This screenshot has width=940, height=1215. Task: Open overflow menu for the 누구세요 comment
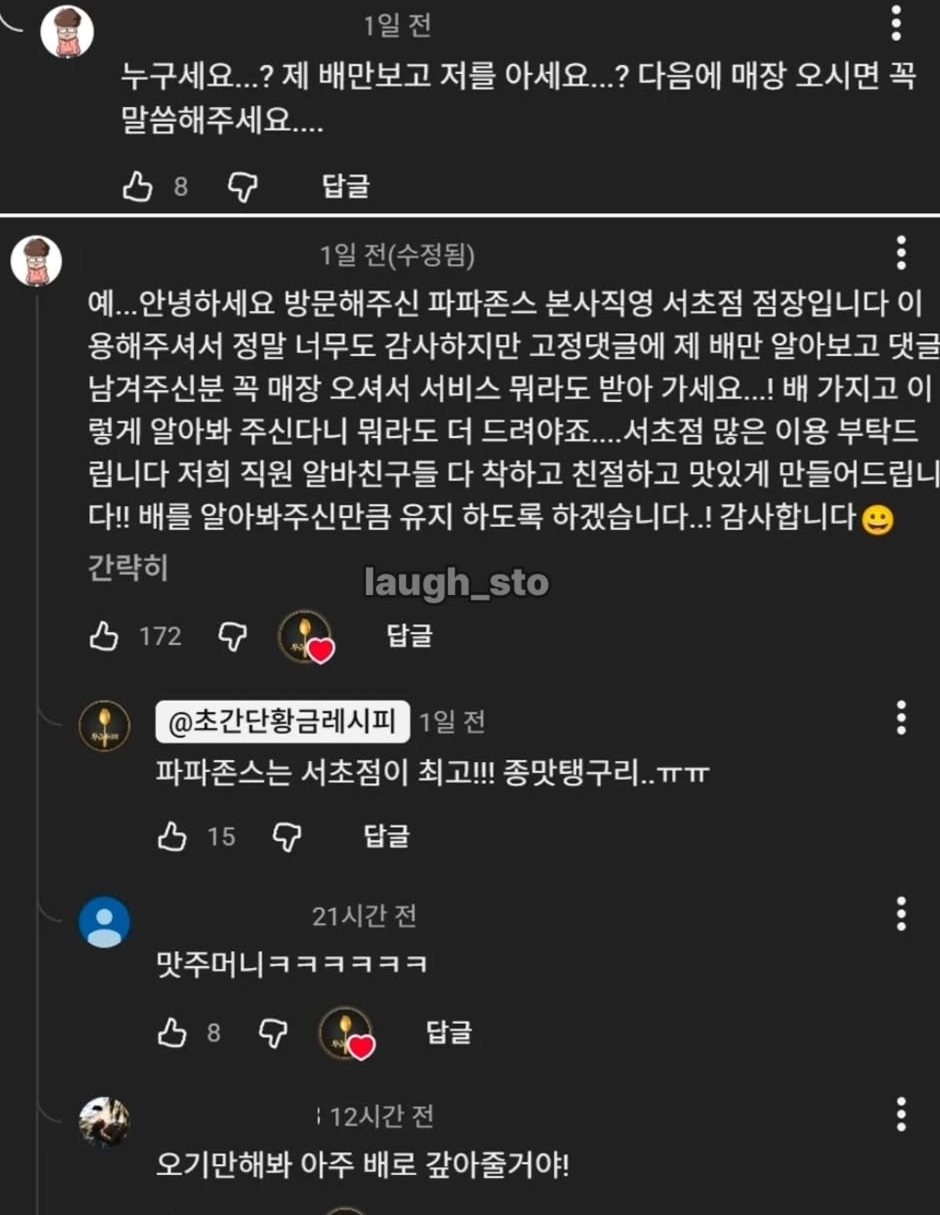point(897,24)
